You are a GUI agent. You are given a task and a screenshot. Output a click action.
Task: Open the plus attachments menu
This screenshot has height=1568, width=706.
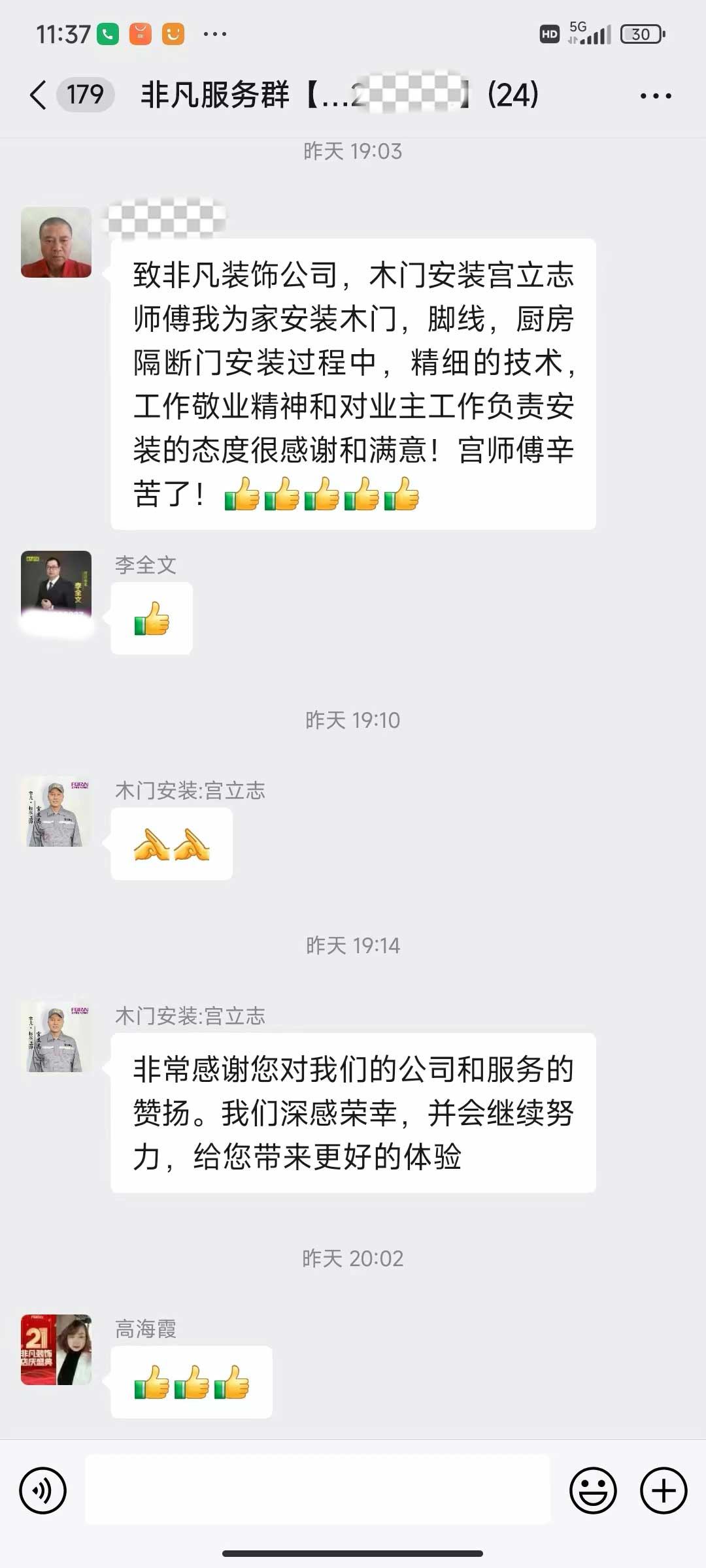[x=664, y=1490]
